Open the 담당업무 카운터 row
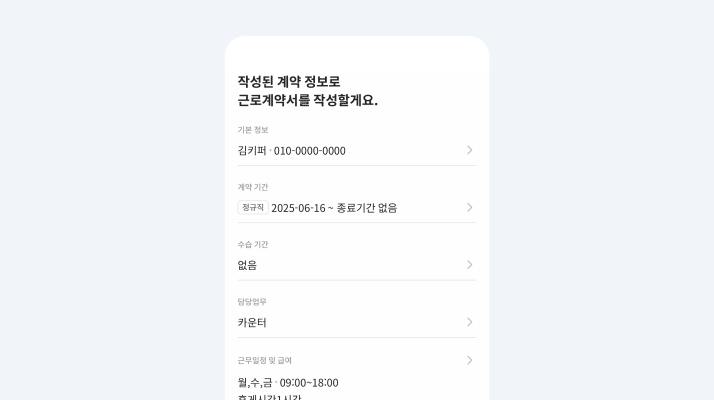Viewport: 714px width, 400px height. click(x=356, y=322)
